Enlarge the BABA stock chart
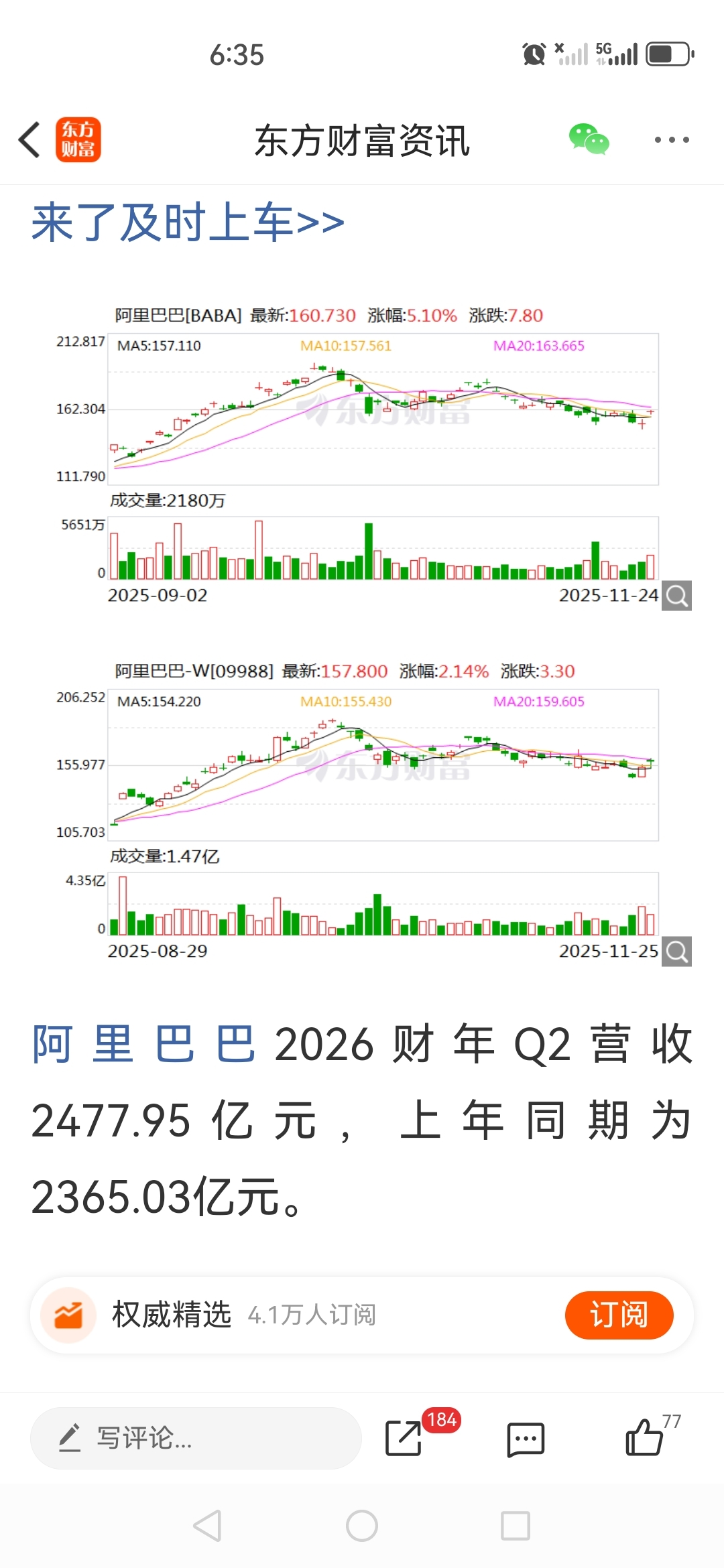724x1568 pixels. (x=676, y=596)
